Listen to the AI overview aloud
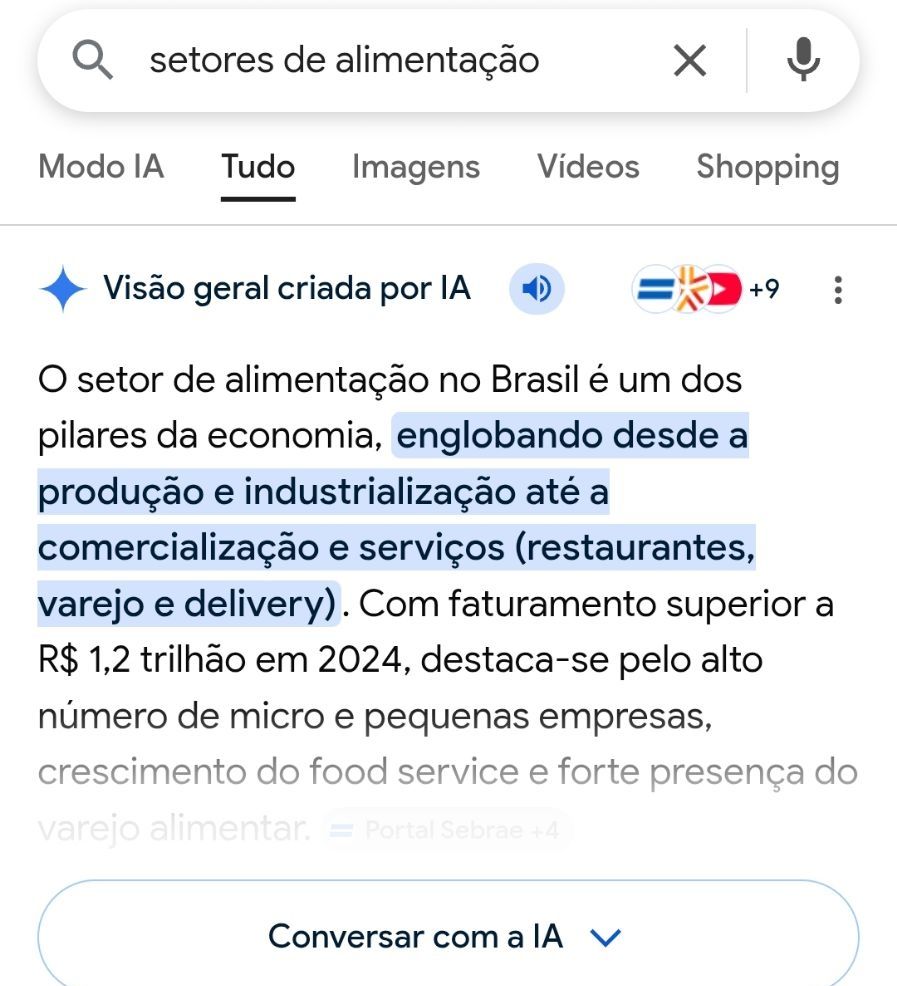 point(537,290)
